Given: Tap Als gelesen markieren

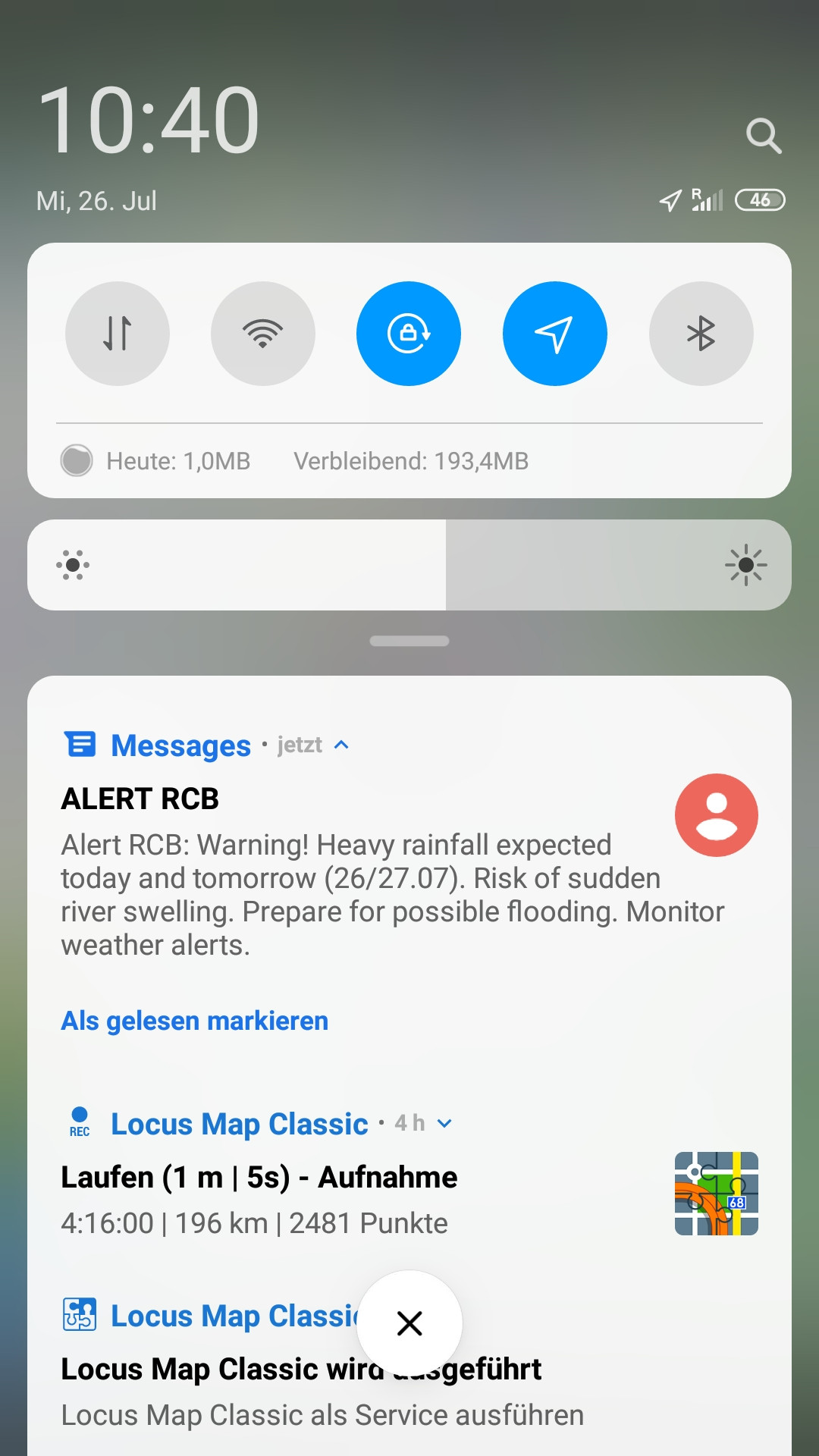Looking at the screenshot, I should point(195,1021).
